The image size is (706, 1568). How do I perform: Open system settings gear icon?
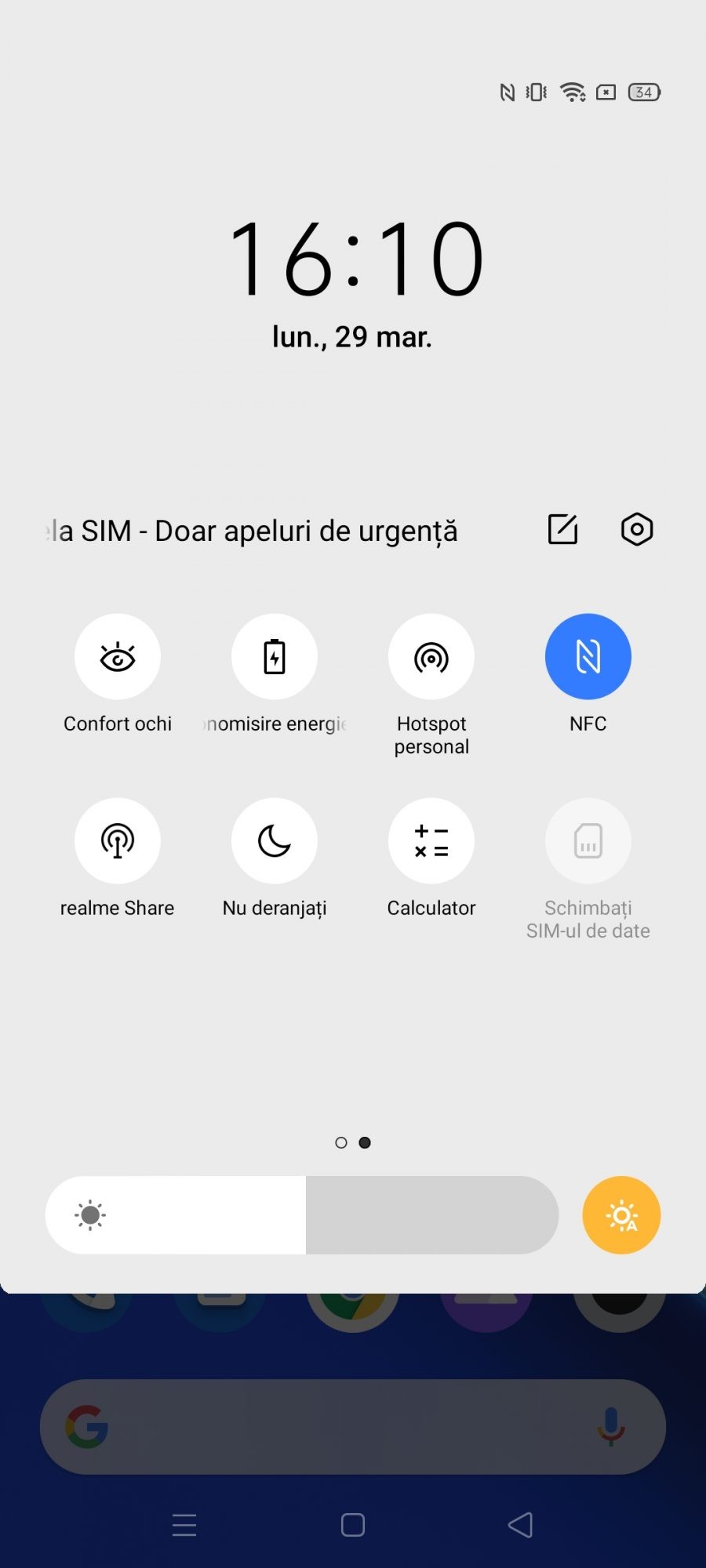pos(636,529)
